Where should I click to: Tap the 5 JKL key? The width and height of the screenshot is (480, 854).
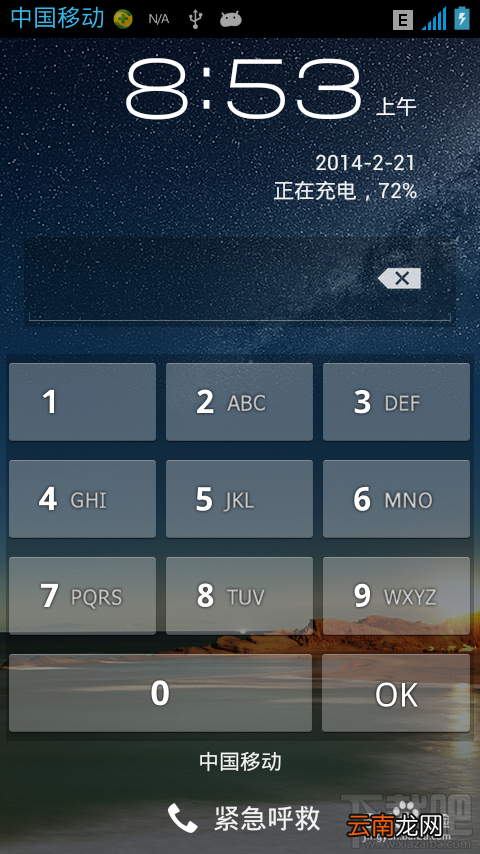point(239,499)
